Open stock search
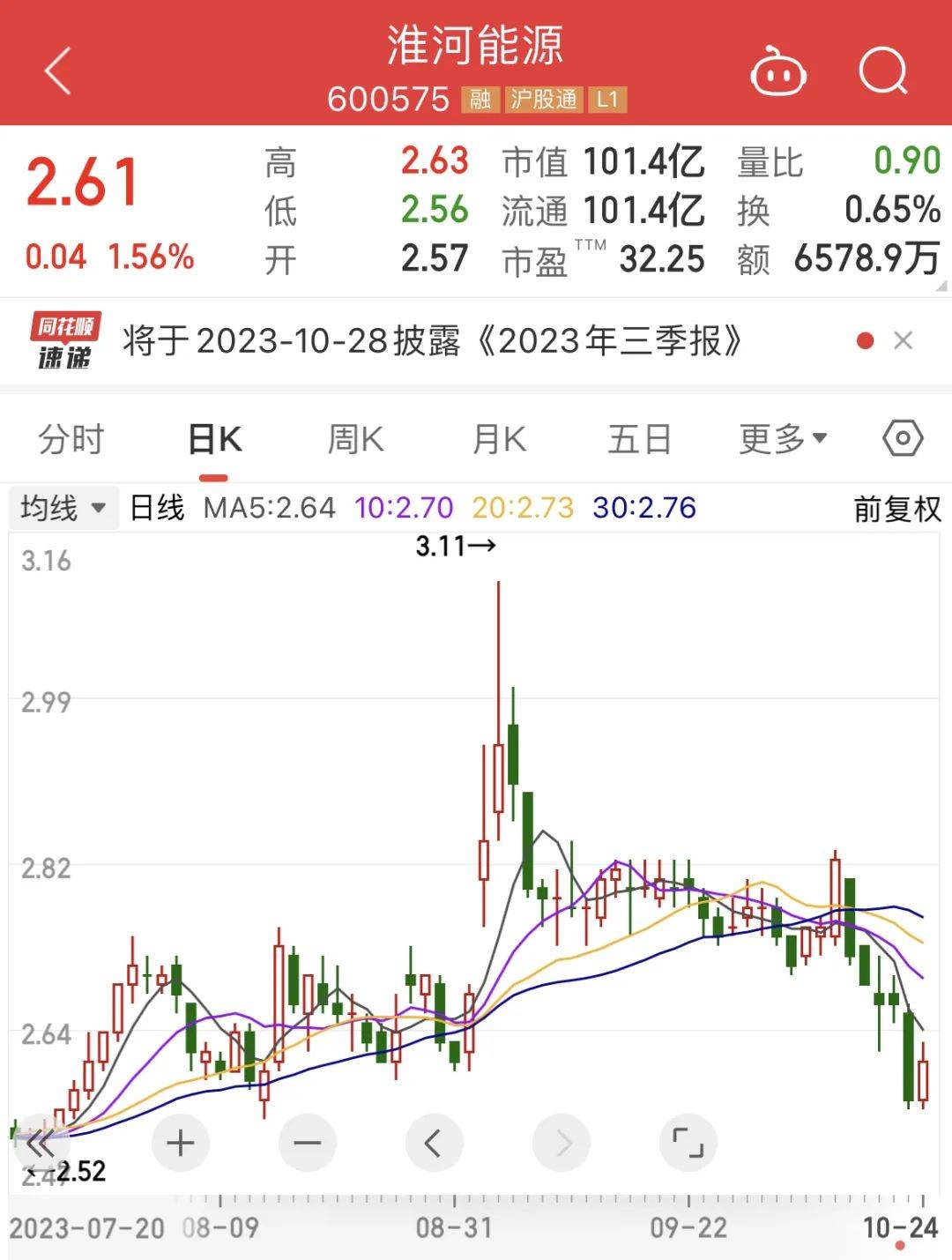 883,71
